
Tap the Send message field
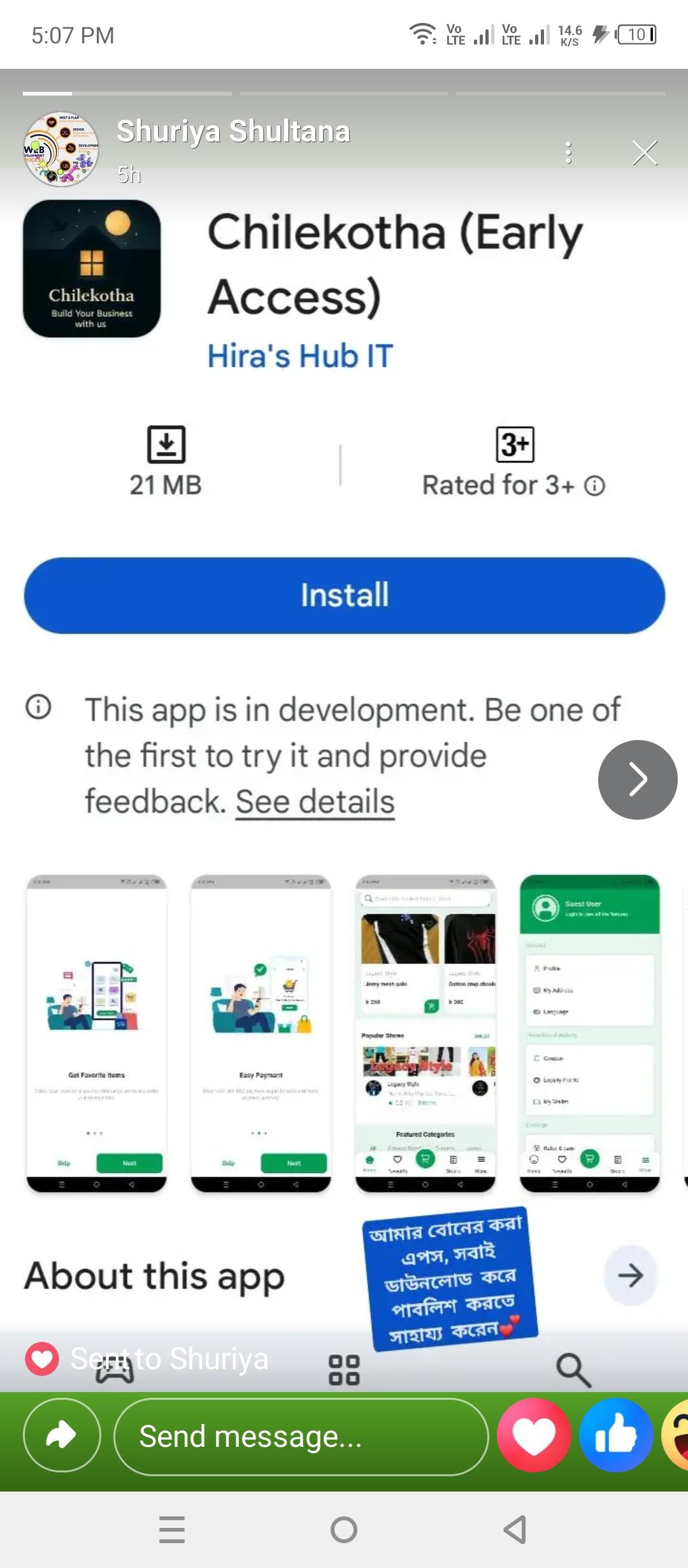(x=301, y=1437)
